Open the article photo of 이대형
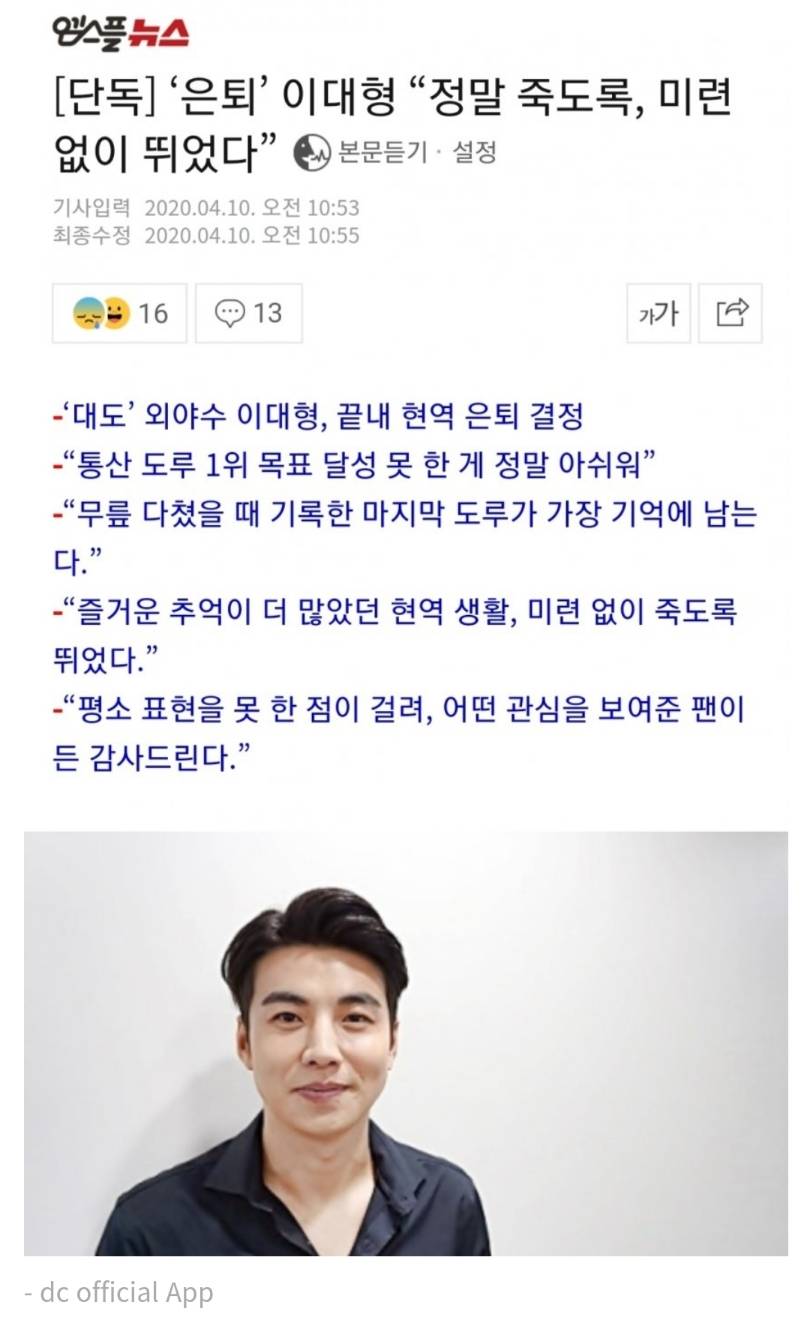The image size is (809, 1323). 405,1043
